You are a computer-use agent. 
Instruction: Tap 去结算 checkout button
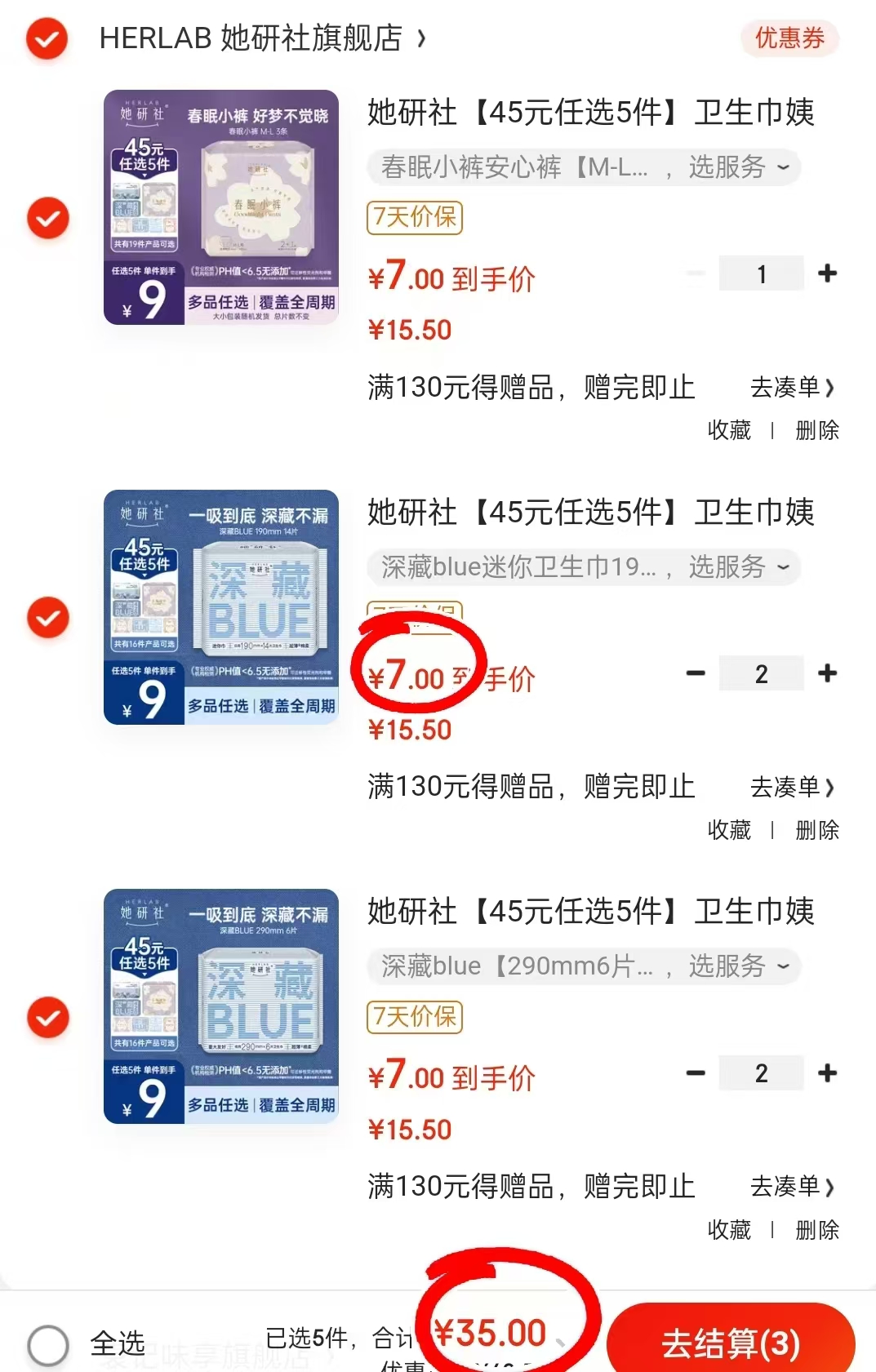(x=730, y=1341)
